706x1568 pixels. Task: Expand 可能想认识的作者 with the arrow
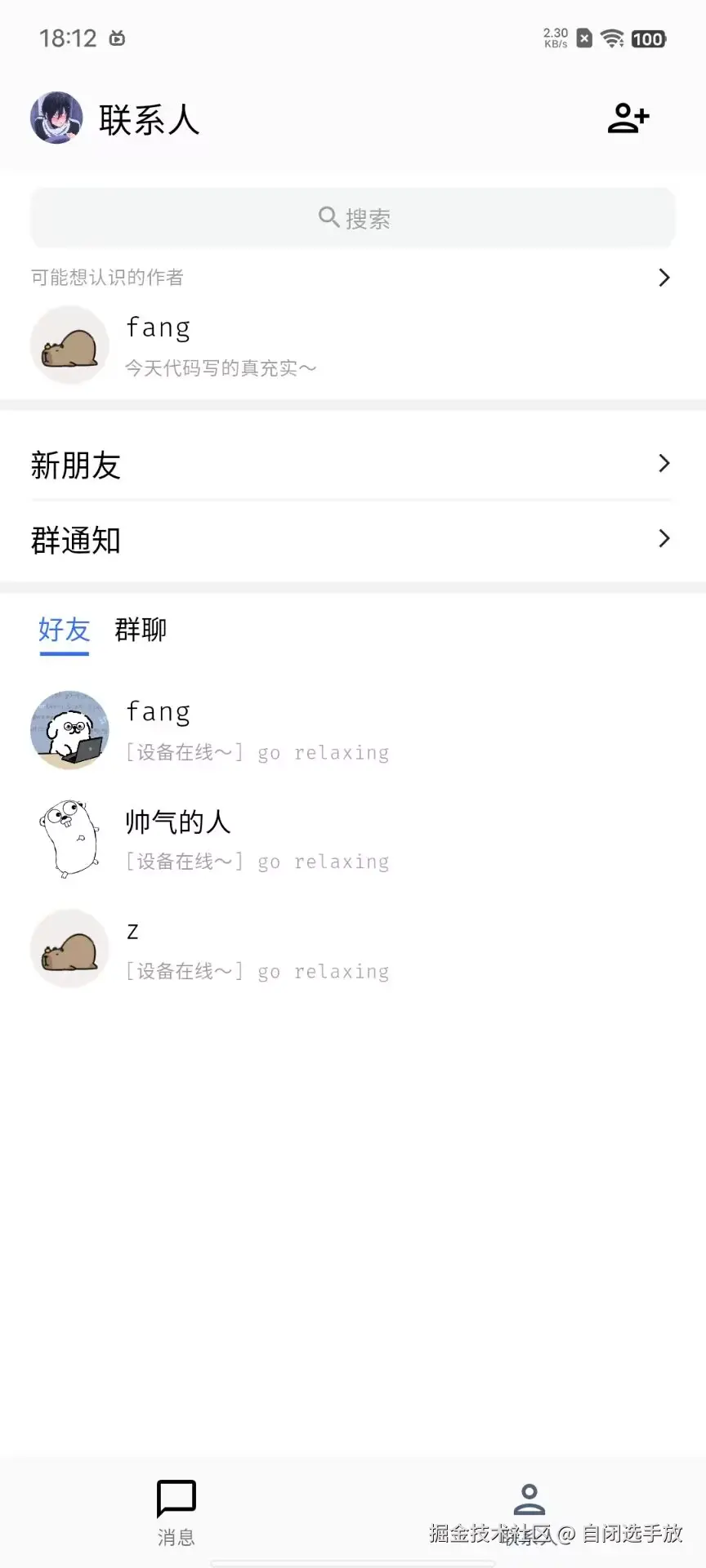664,278
